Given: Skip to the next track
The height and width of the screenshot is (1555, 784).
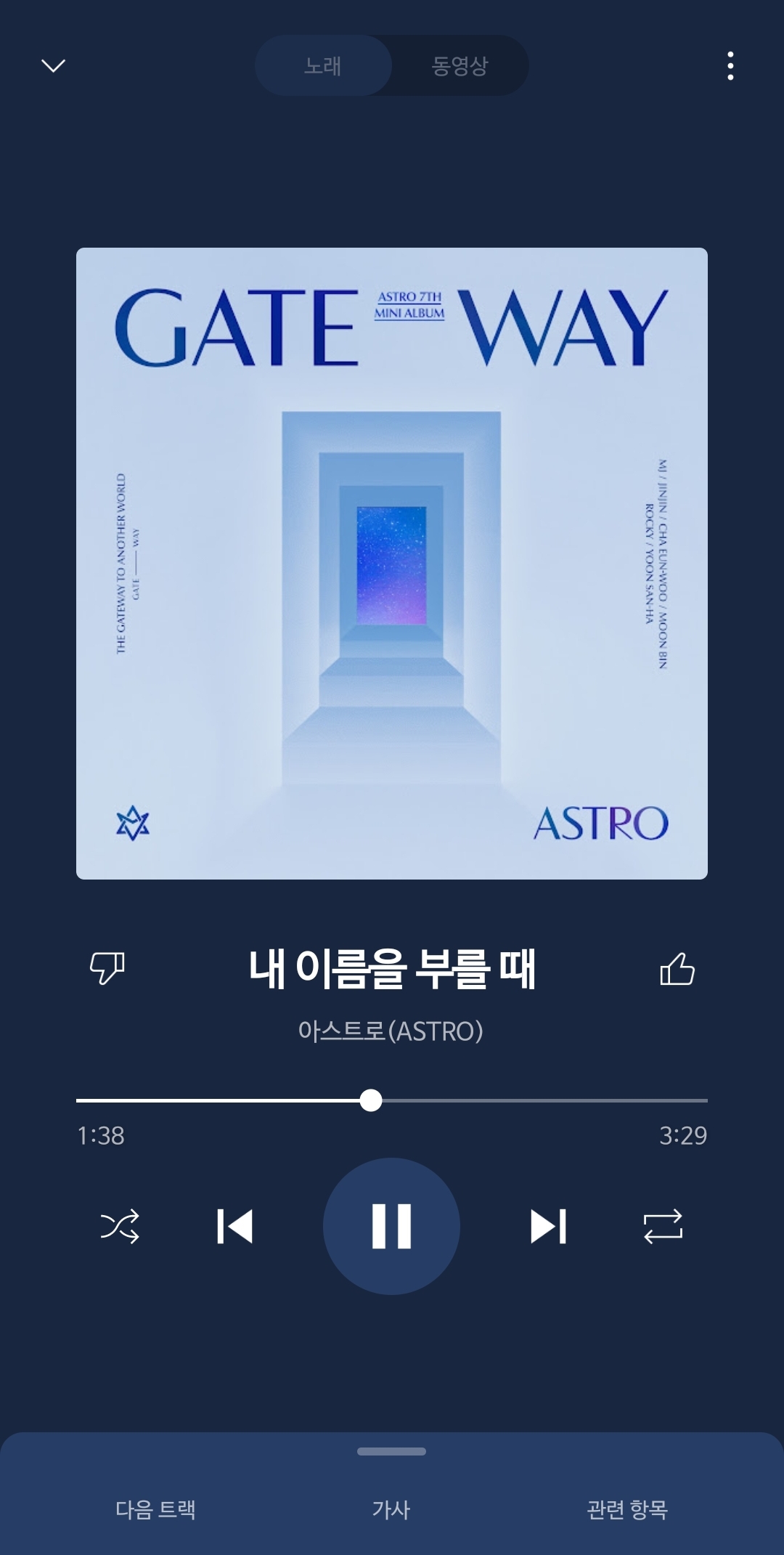Looking at the screenshot, I should (550, 1226).
